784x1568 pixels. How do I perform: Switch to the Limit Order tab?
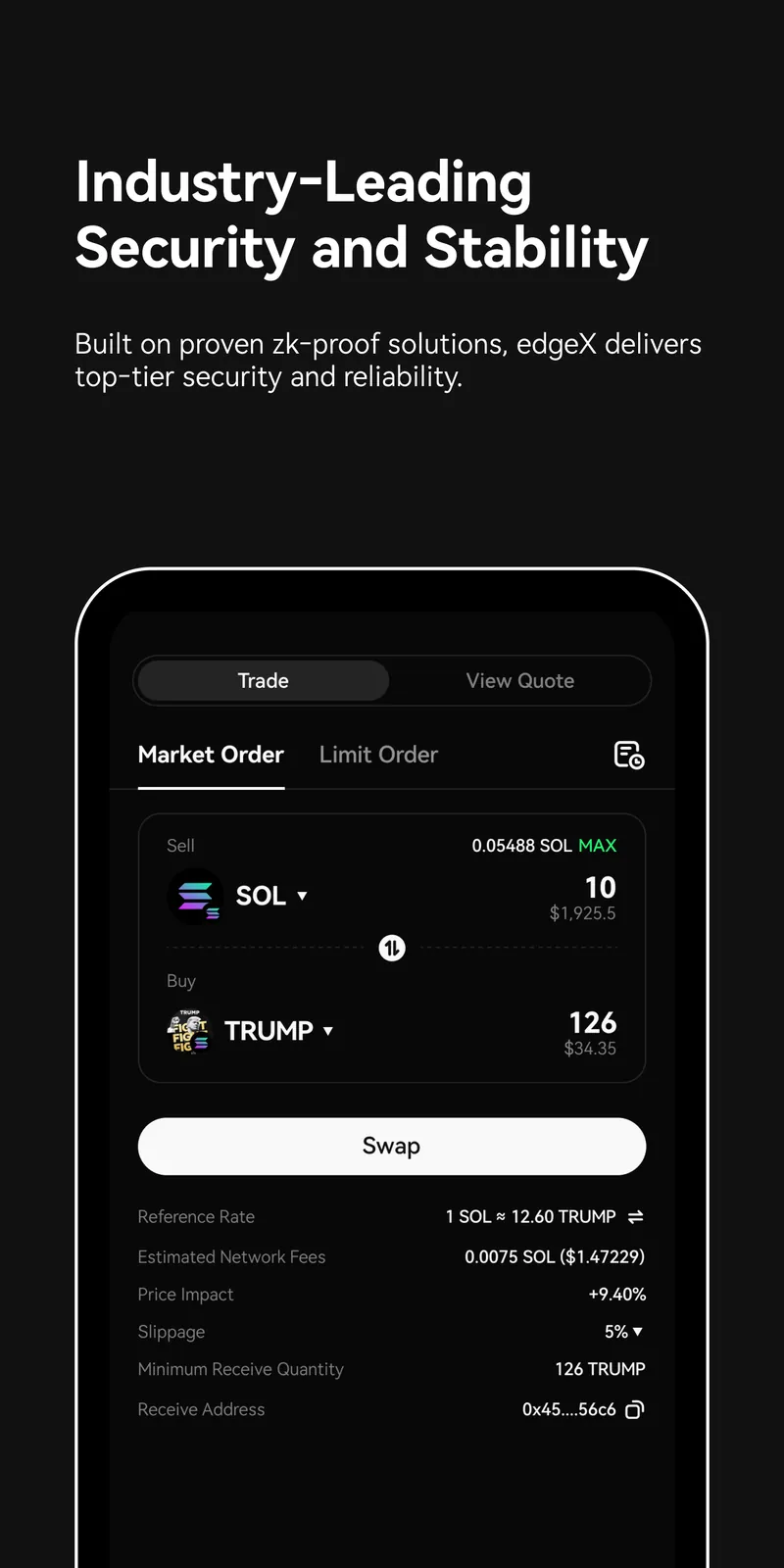click(378, 755)
